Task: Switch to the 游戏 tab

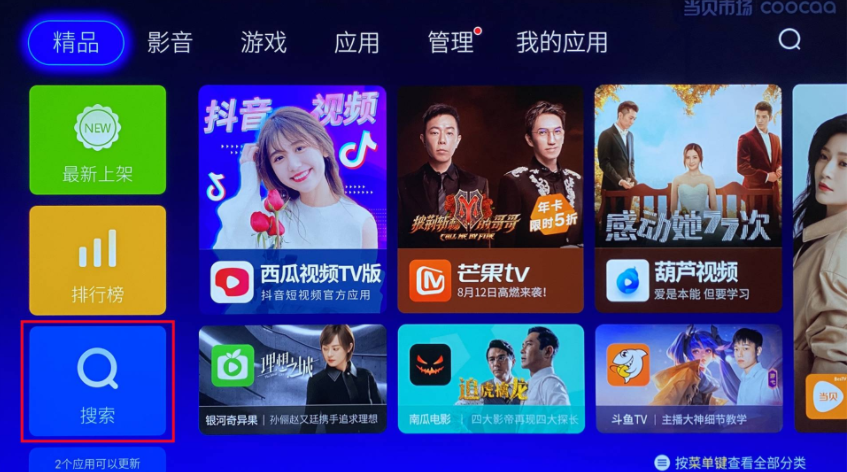Action: click(263, 43)
